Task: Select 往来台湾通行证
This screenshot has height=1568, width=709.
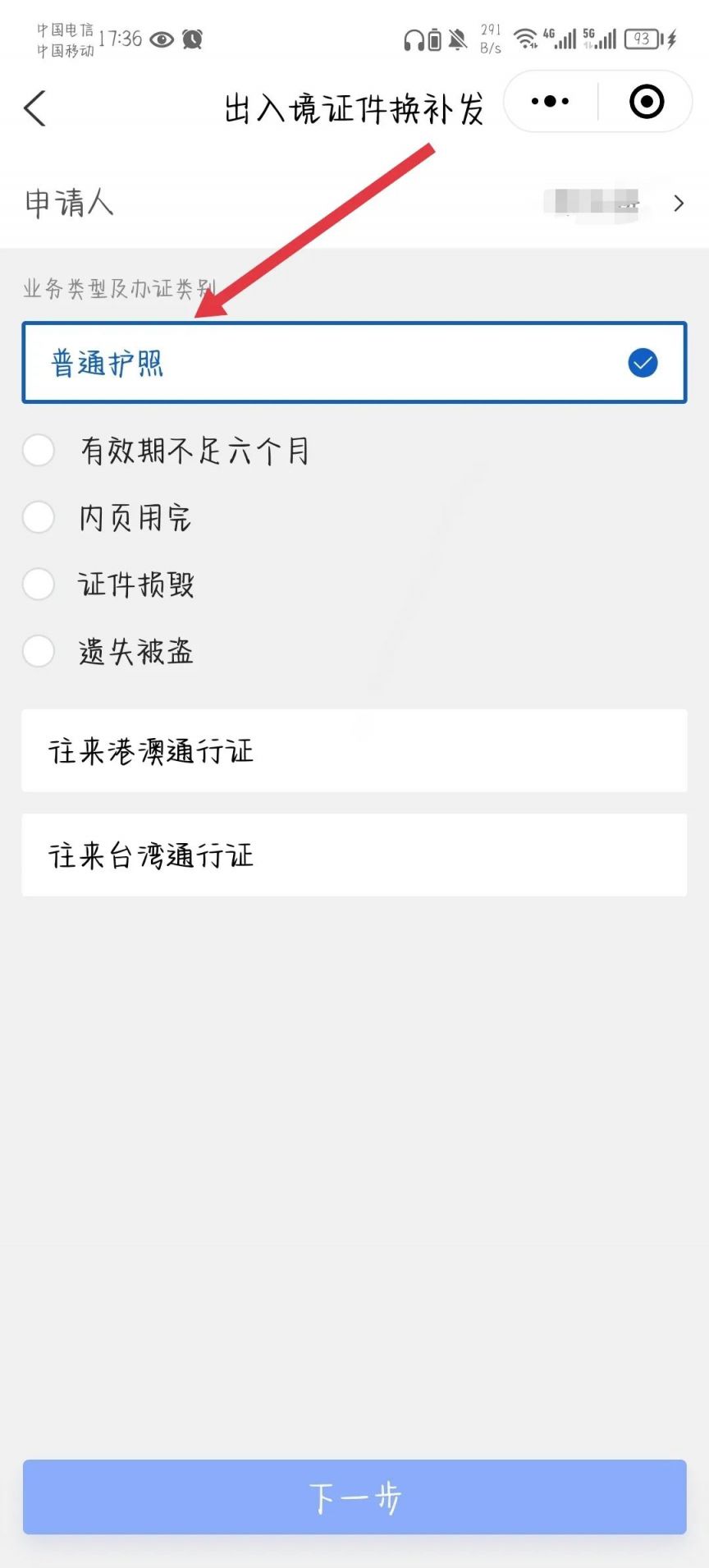Action: pos(354,855)
